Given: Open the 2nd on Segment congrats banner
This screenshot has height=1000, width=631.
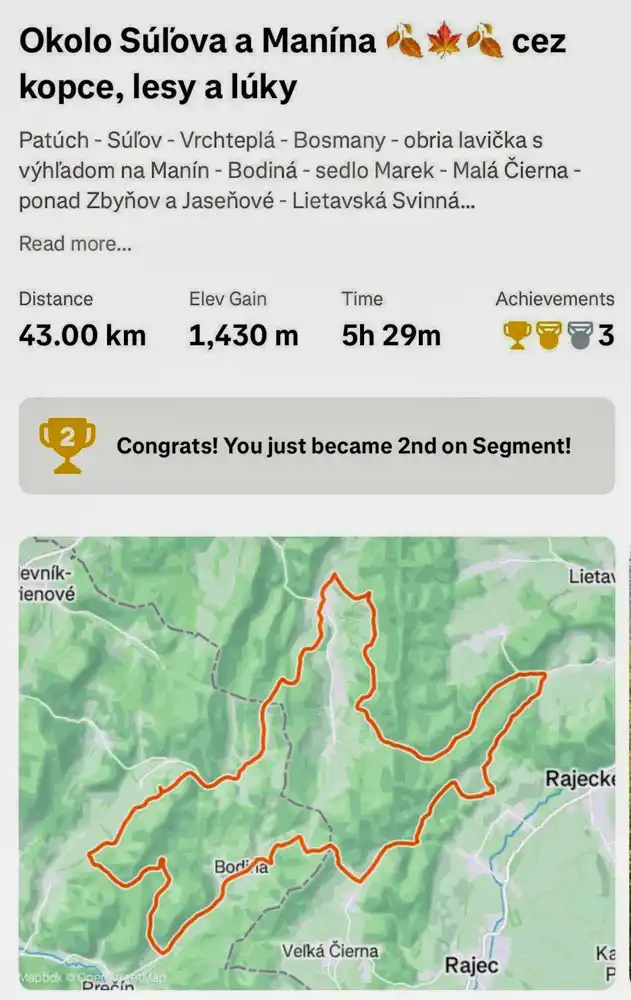Looking at the screenshot, I should [x=316, y=446].
